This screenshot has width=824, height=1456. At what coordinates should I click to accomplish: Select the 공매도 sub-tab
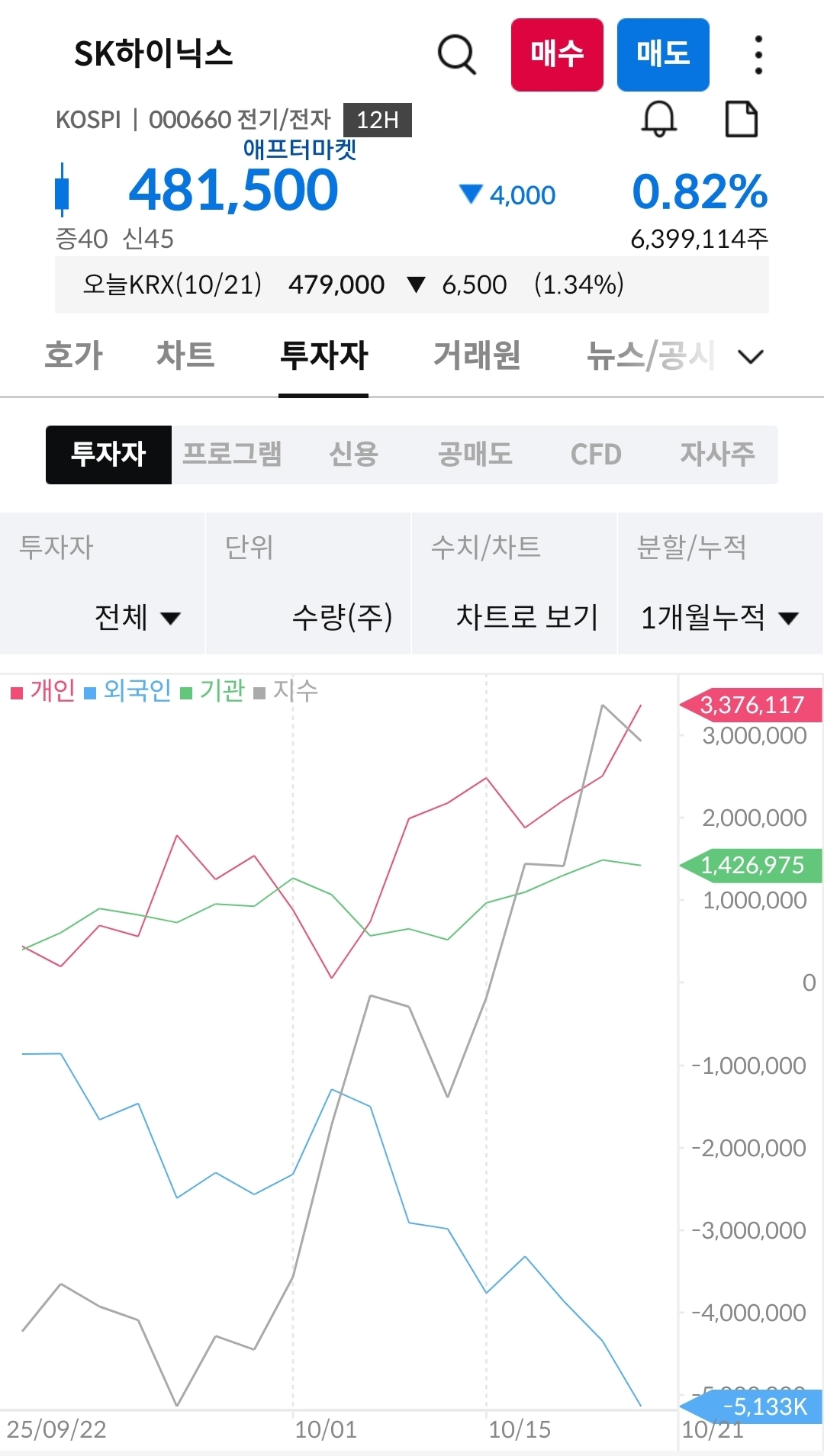[x=475, y=455]
